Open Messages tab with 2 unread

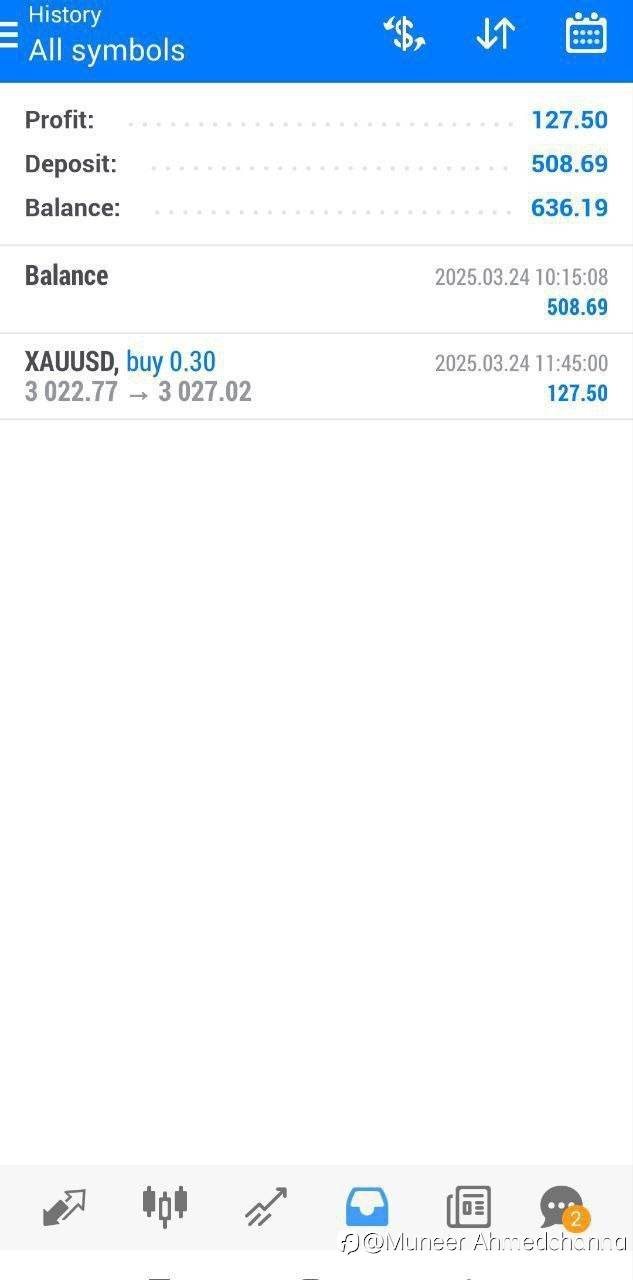563,1207
